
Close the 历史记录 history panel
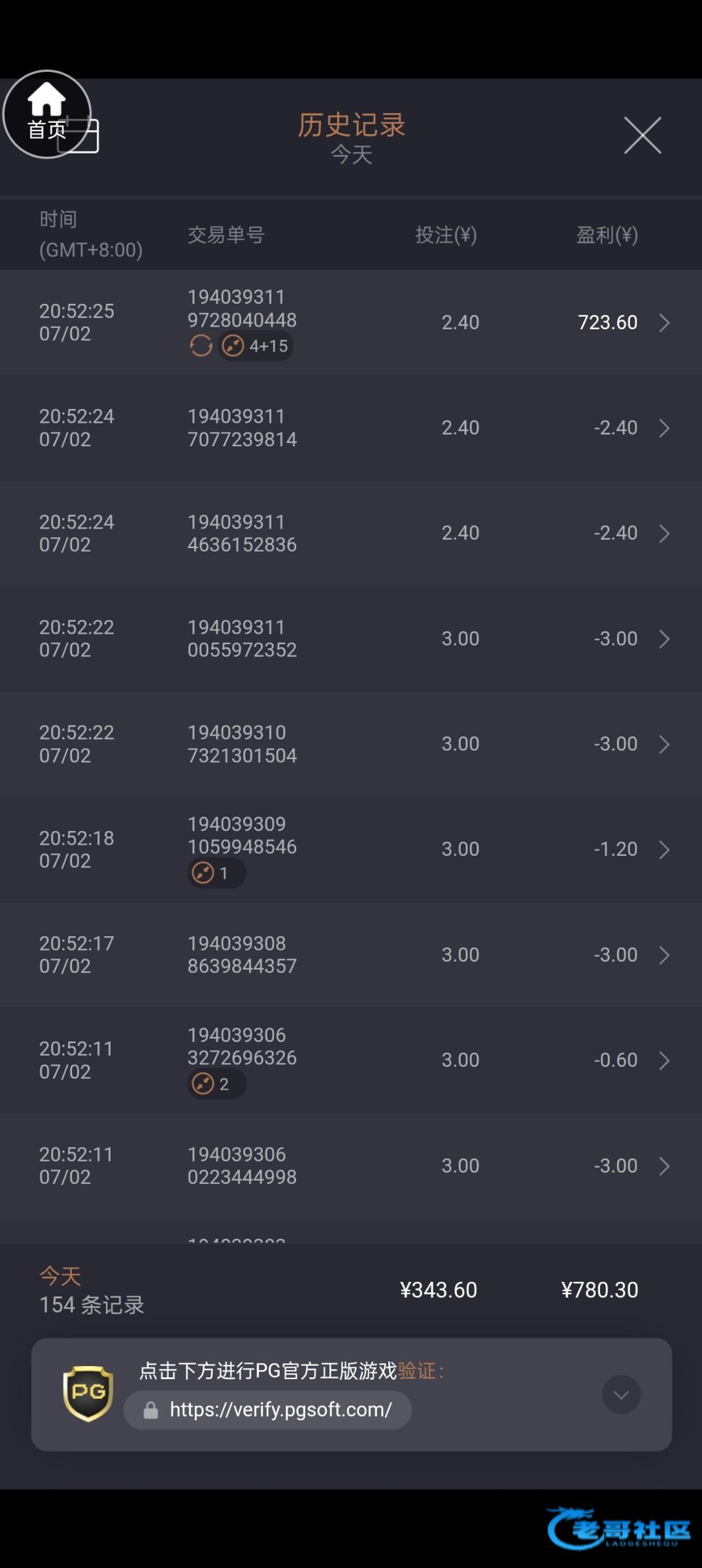coord(643,136)
